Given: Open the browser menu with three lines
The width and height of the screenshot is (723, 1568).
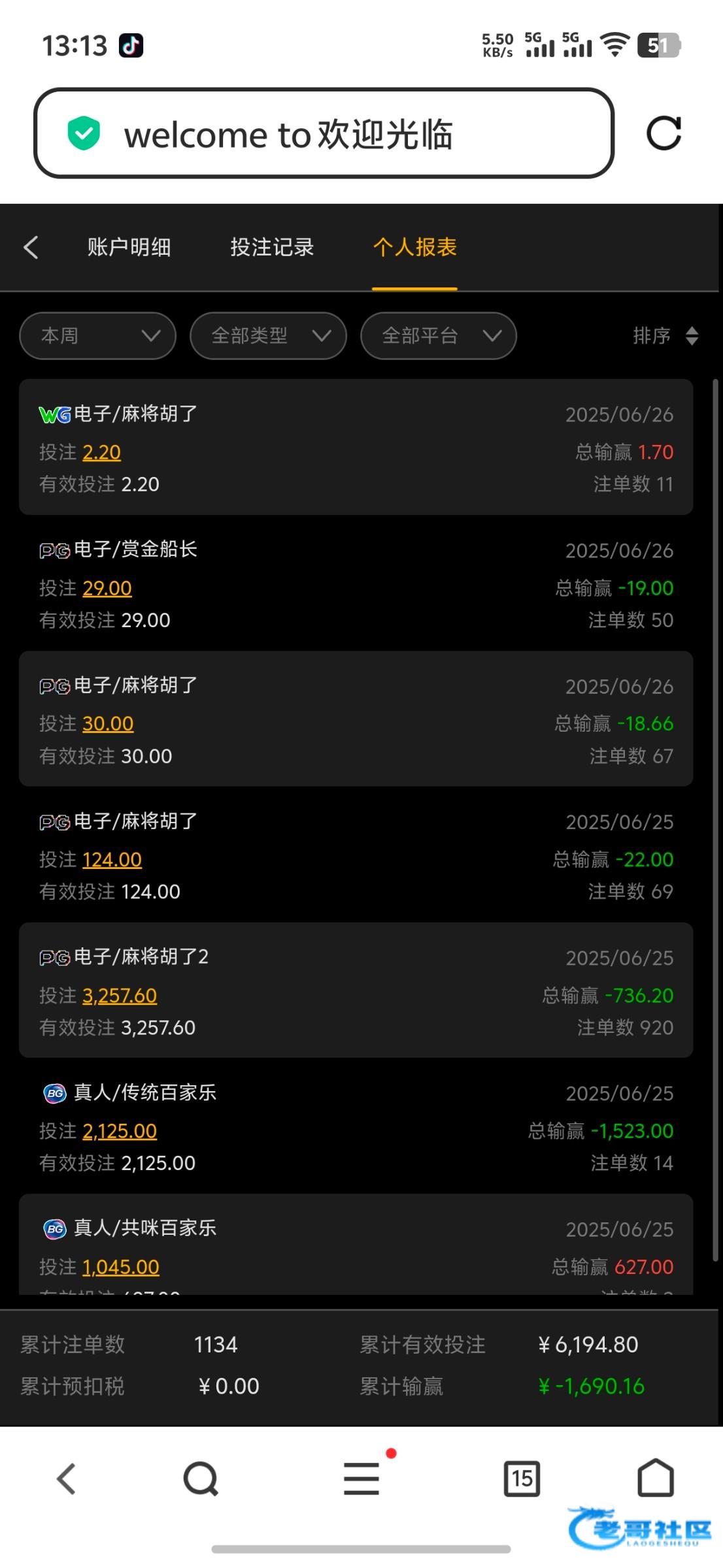Looking at the screenshot, I should tap(361, 1478).
